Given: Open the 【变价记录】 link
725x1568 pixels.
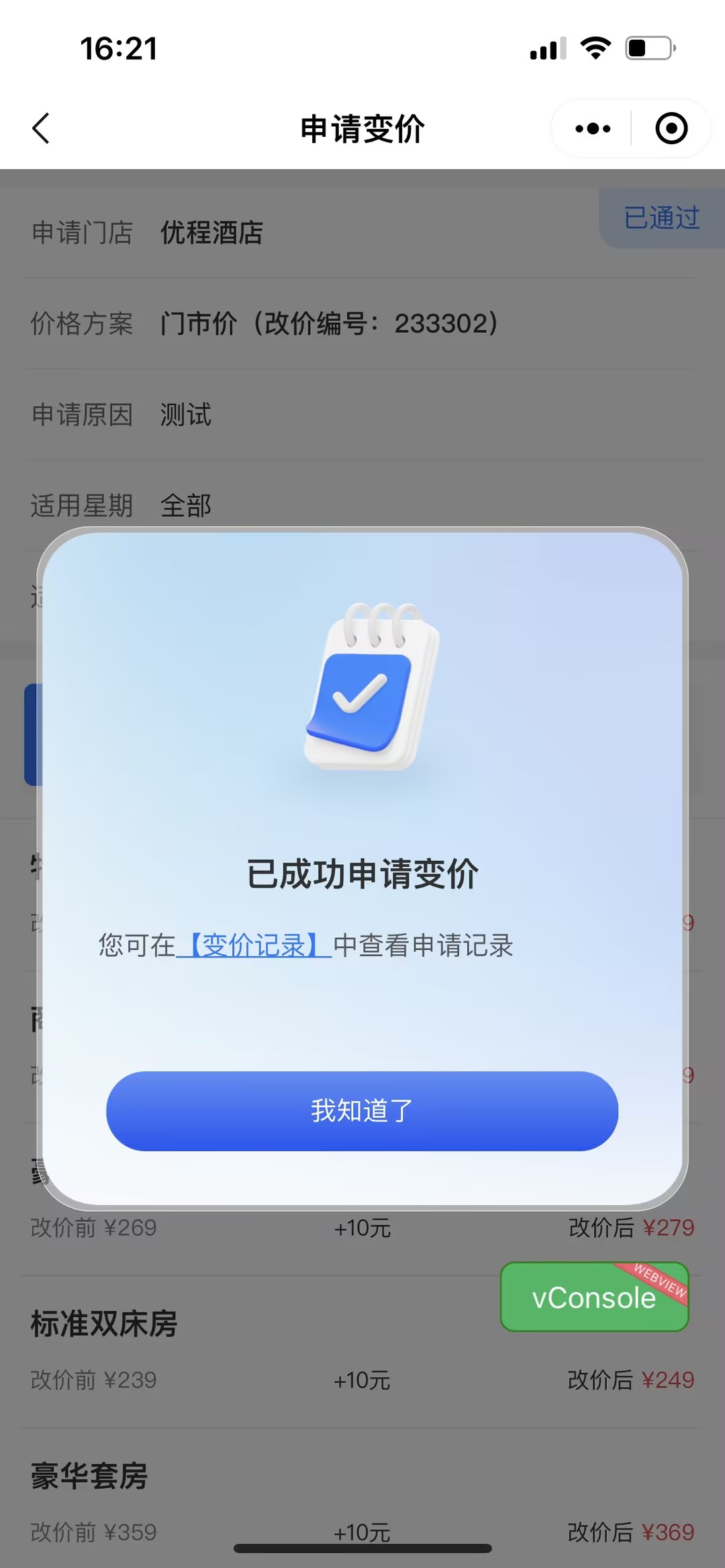Looking at the screenshot, I should 254,945.
